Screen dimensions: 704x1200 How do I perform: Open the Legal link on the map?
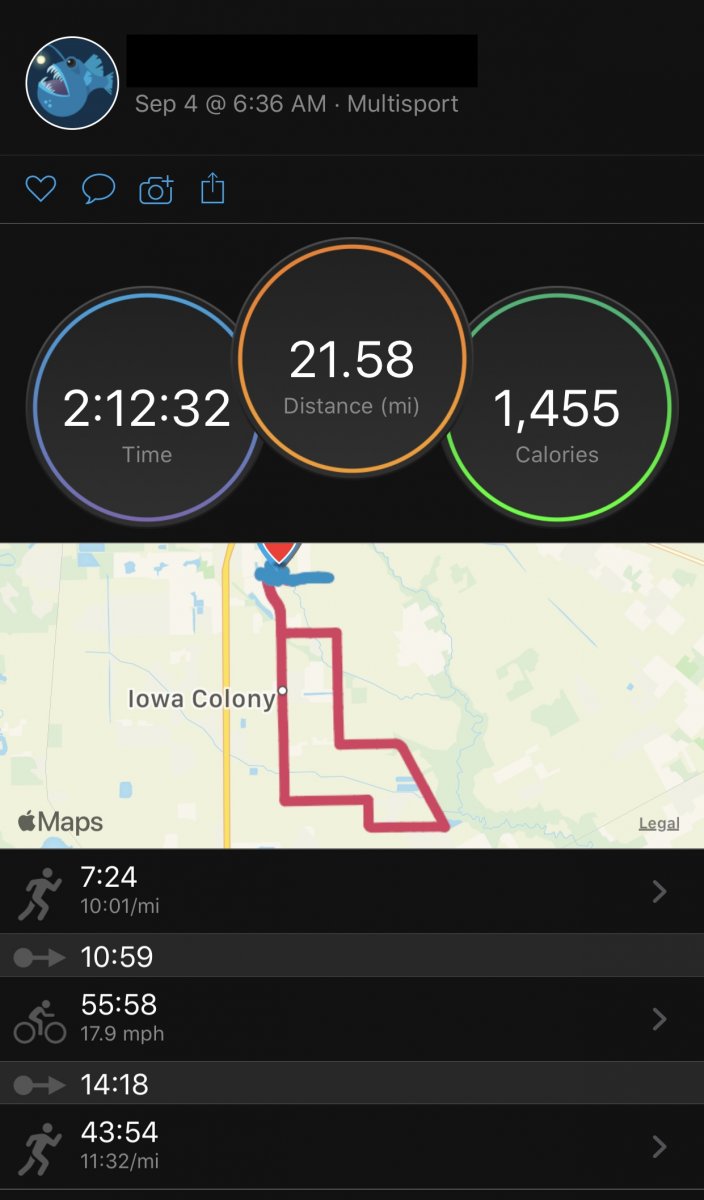pos(659,824)
